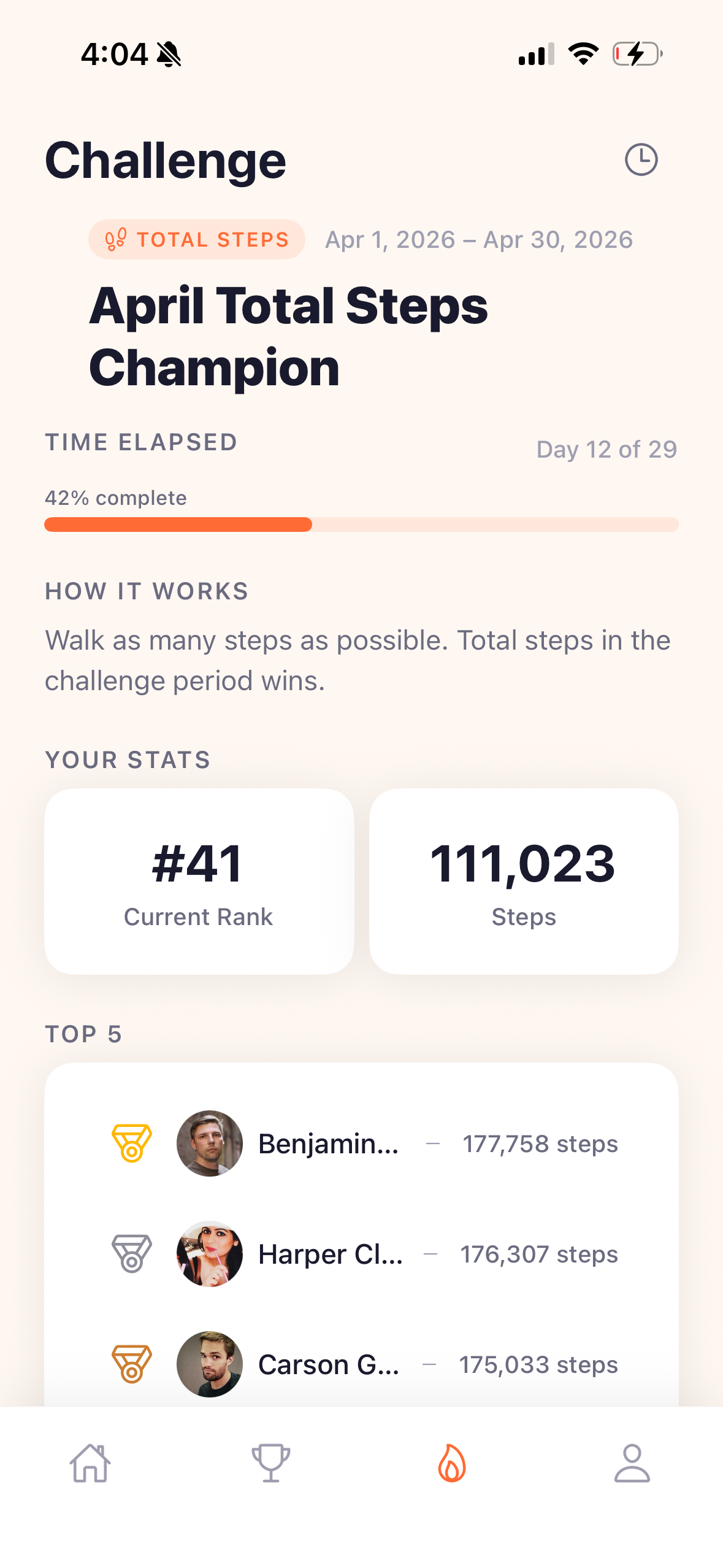The image size is (723, 1568).
Task: Open Carson G...'s full name entry
Action: pyautogui.click(x=329, y=1364)
